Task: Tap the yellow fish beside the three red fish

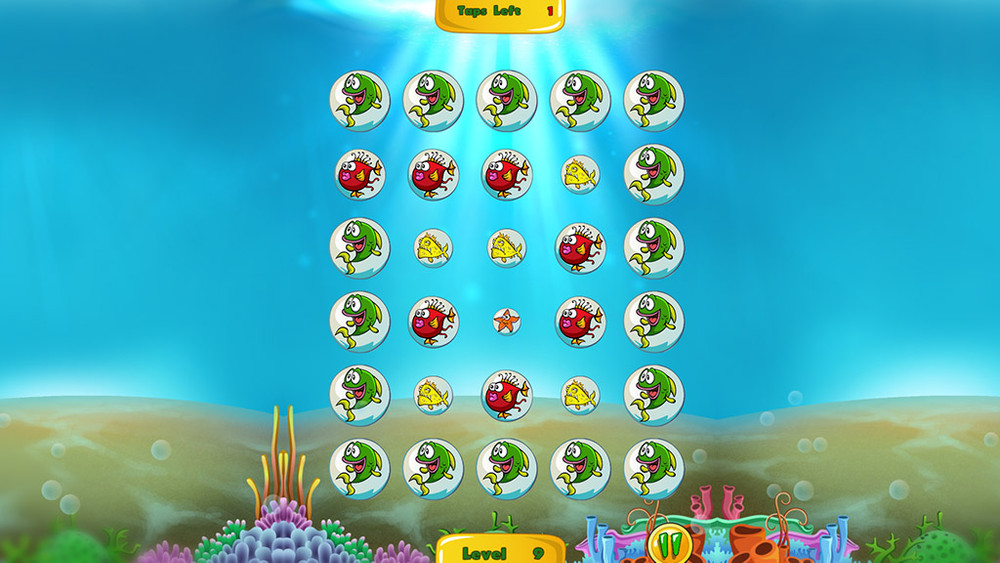Action: (580, 174)
